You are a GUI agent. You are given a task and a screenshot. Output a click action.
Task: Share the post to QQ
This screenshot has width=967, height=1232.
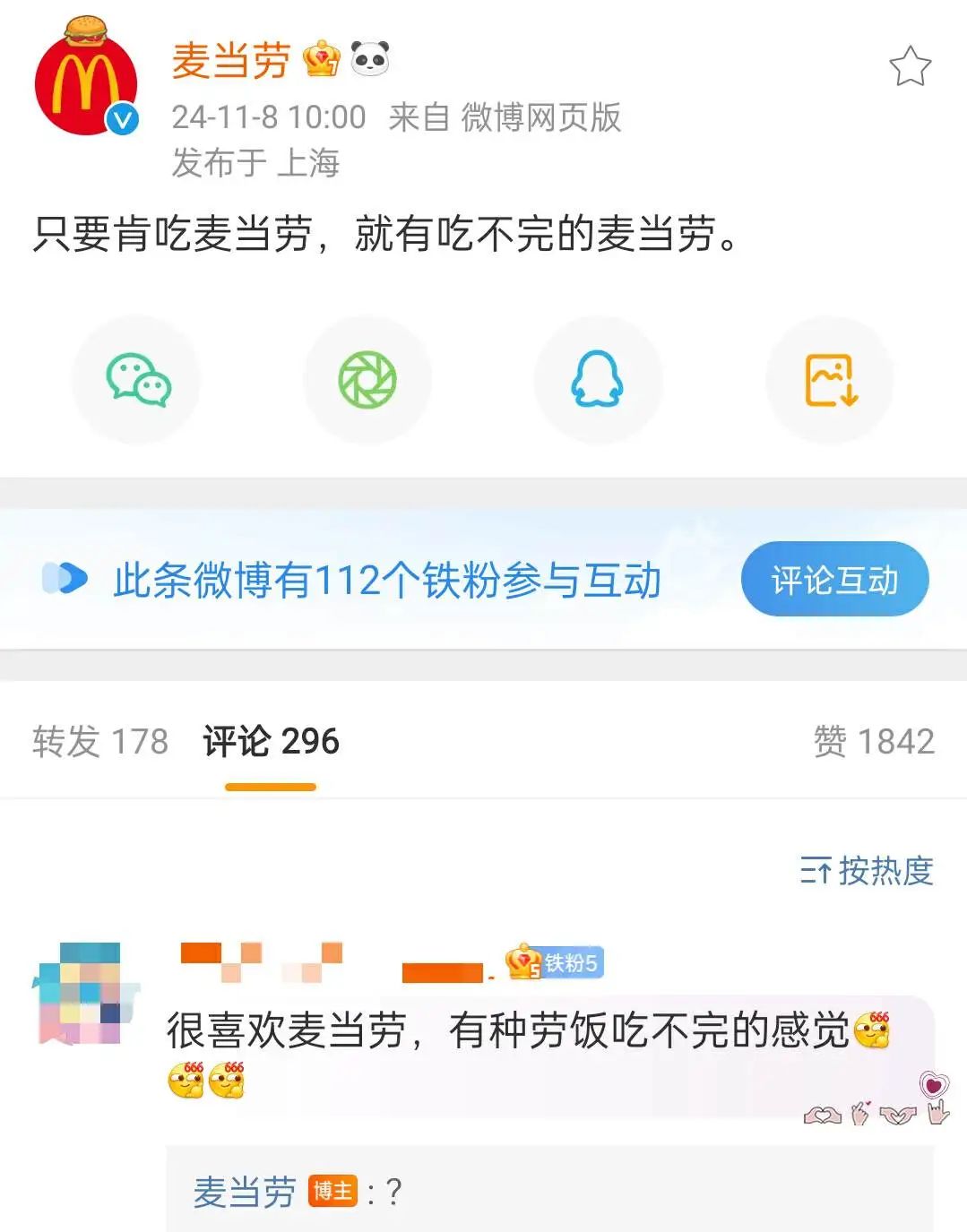[x=598, y=380]
